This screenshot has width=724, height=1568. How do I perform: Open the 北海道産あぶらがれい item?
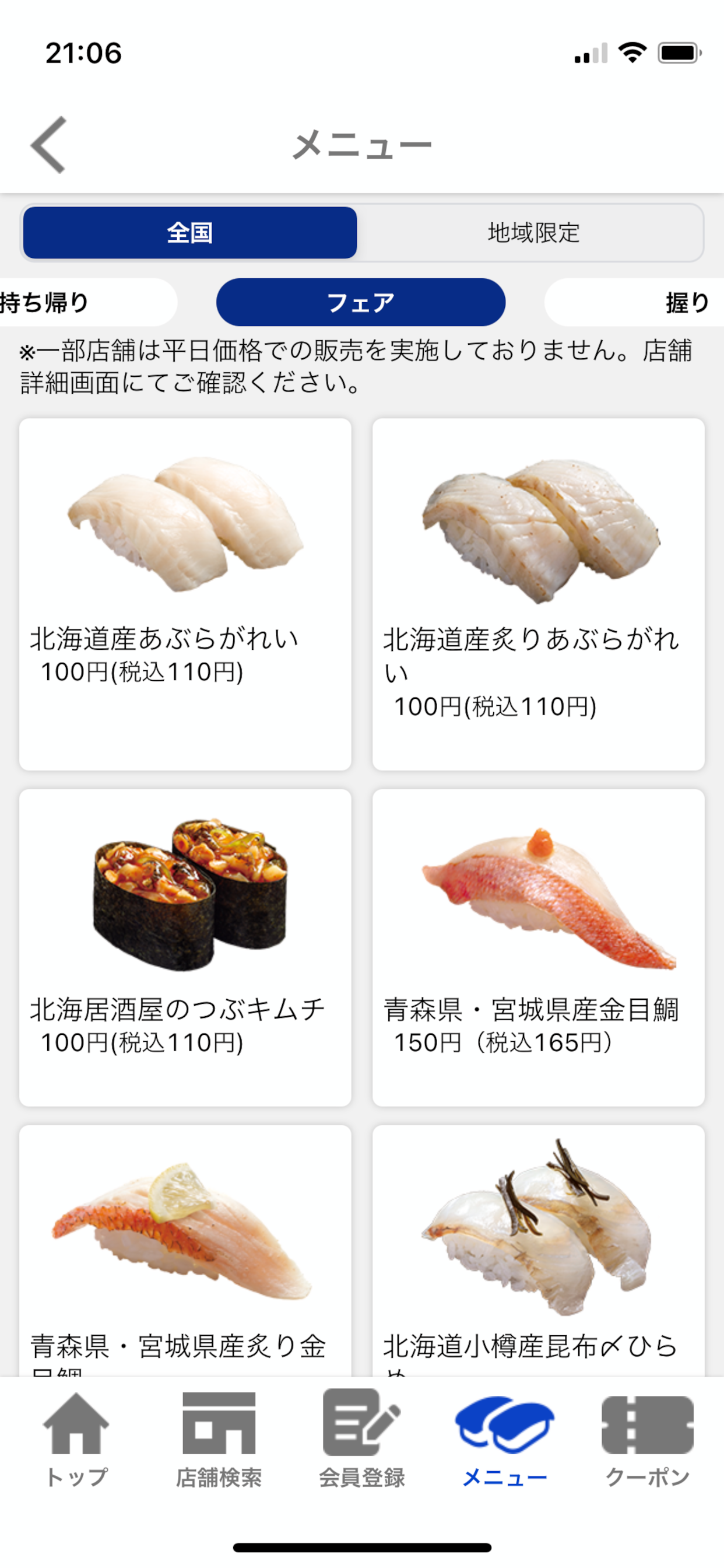[185, 593]
